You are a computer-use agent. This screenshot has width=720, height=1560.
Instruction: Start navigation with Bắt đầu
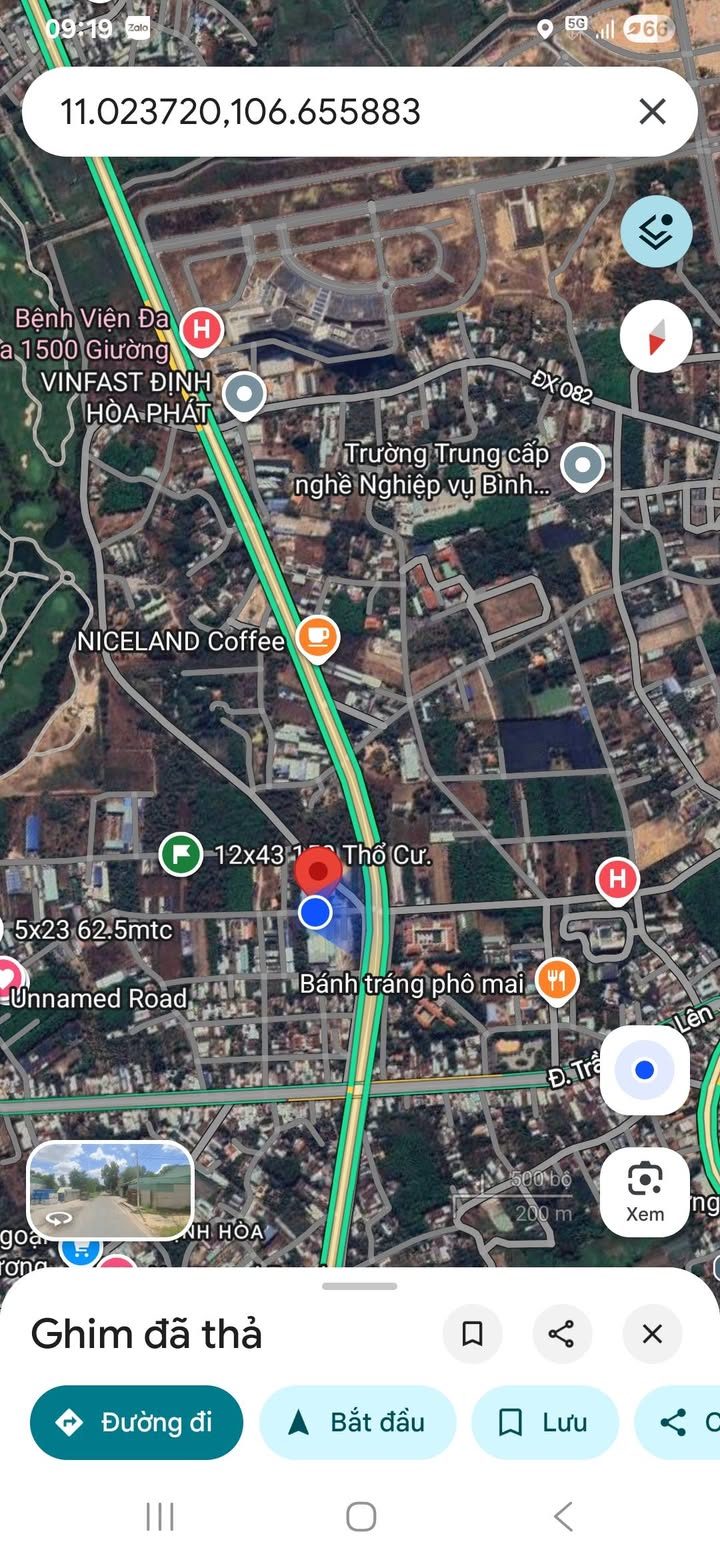(358, 1422)
